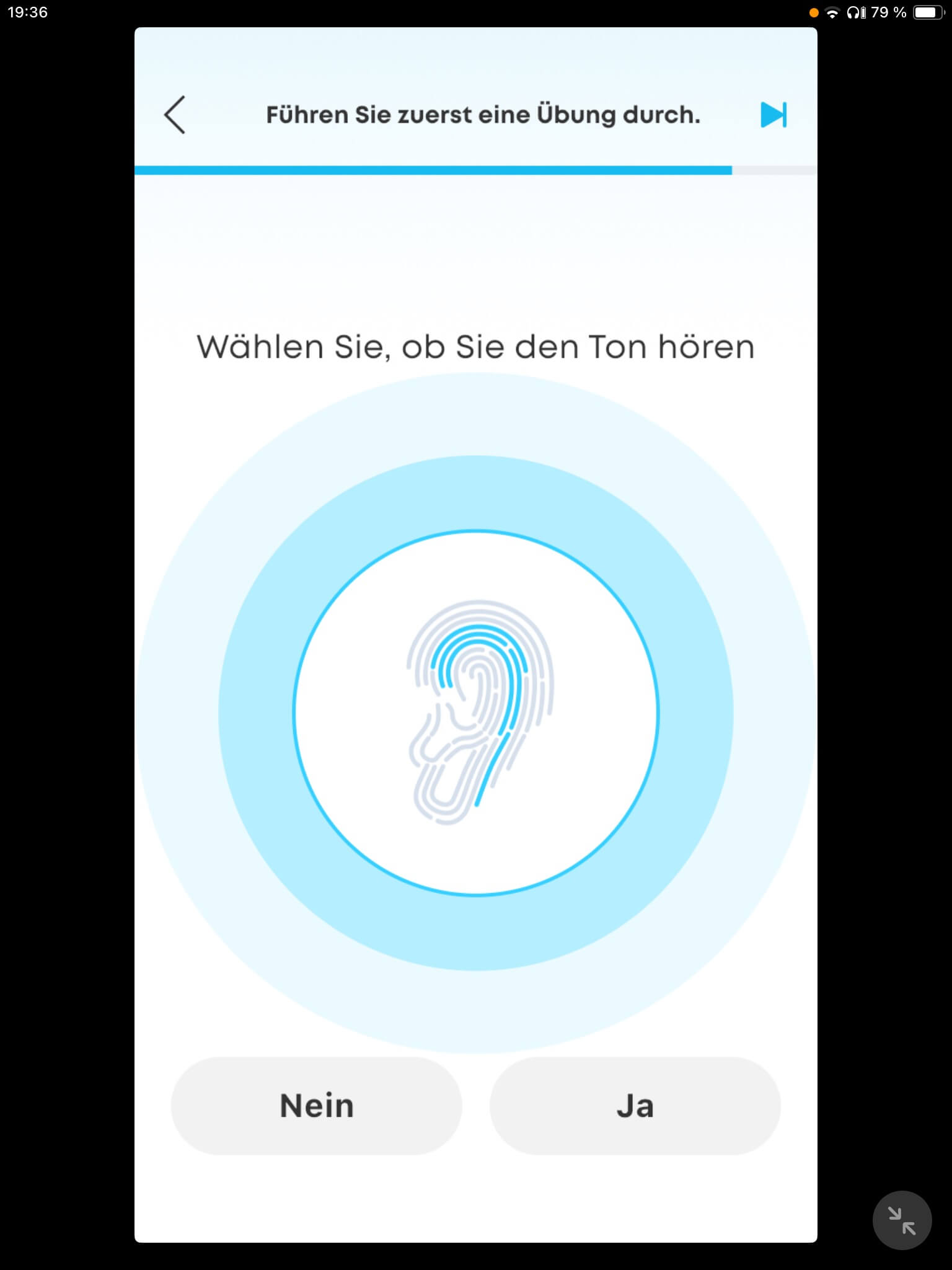
Task: Answer Nein to hearing the tone
Action: point(316,1106)
